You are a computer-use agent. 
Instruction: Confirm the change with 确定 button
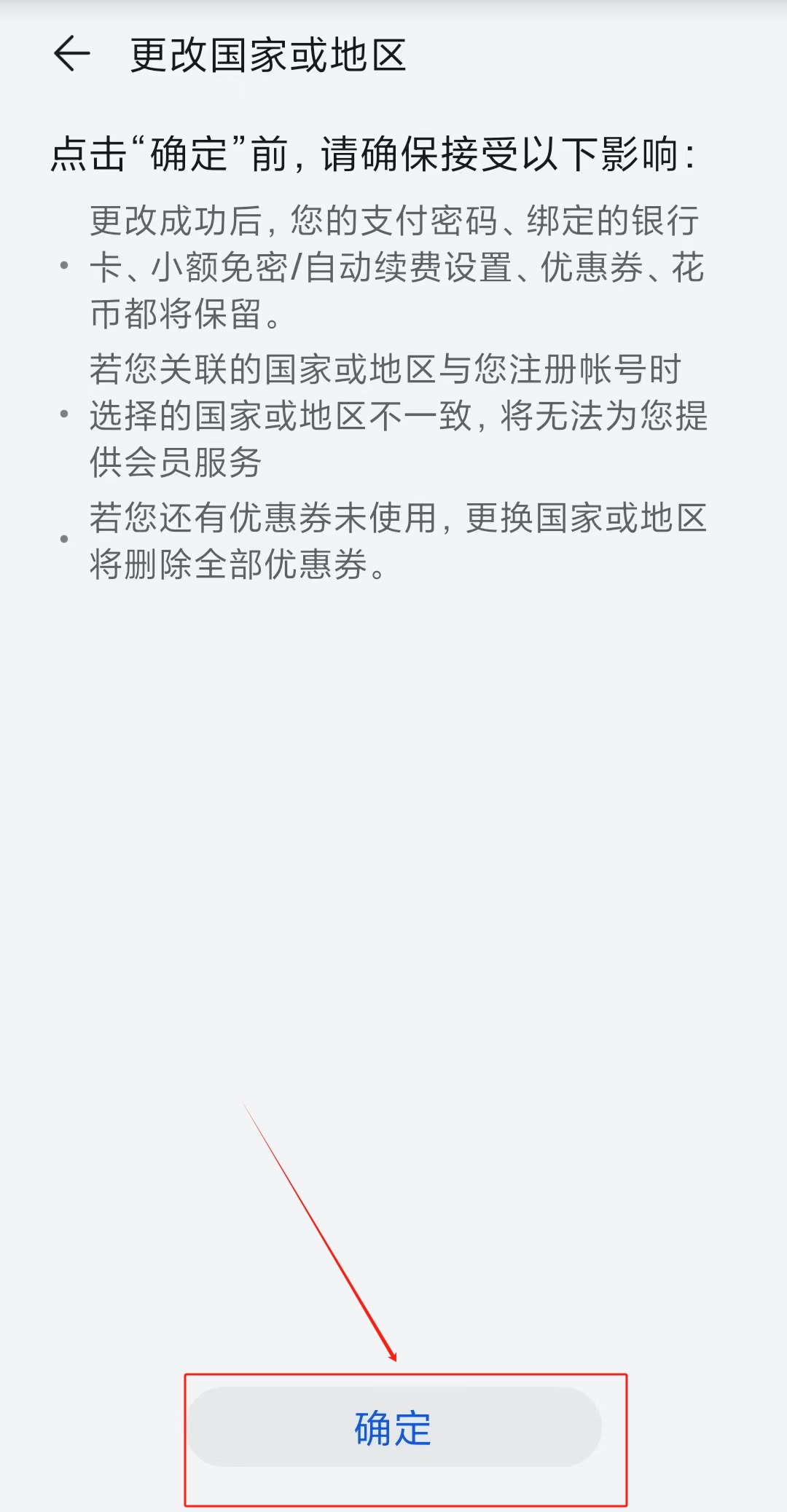[394, 1428]
